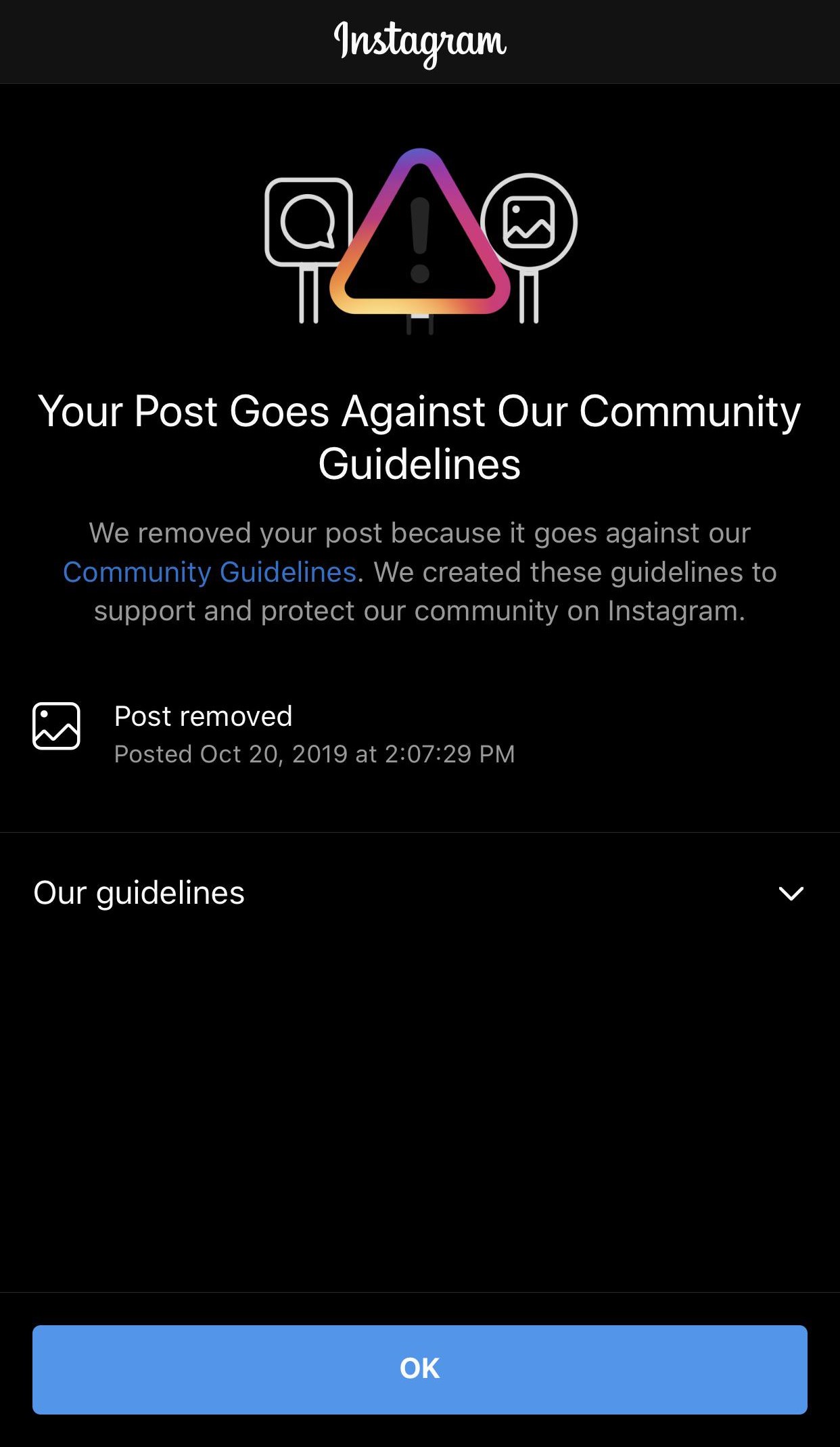Expand the Our guidelines section
The image size is (840, 1447).
tap(790, 893)
